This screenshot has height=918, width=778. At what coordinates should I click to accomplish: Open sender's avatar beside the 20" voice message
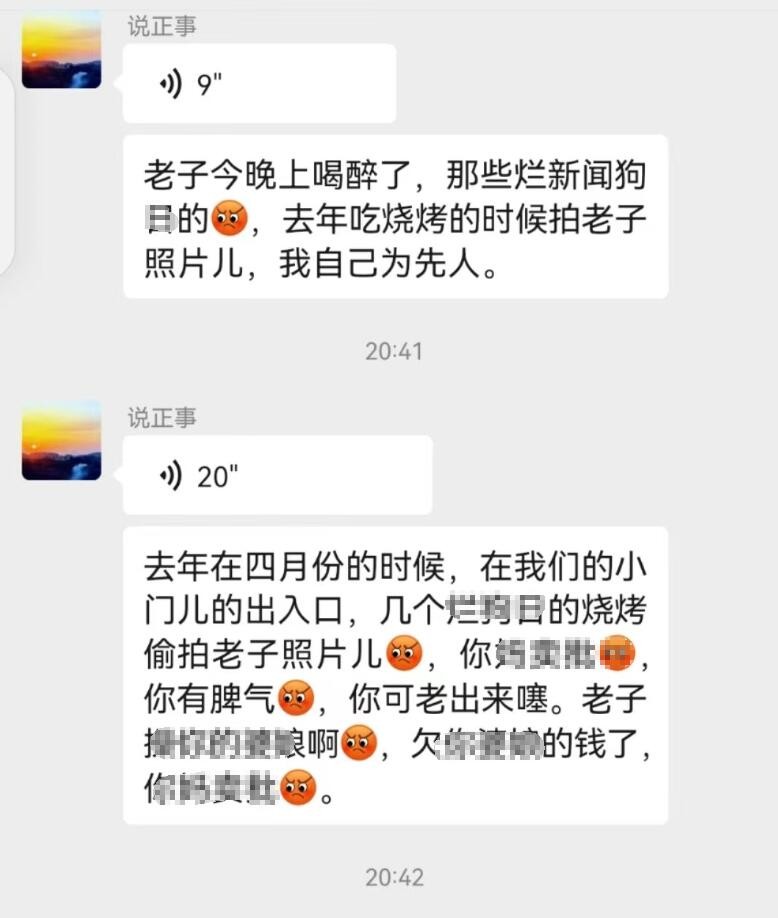(x=61, y=441)
